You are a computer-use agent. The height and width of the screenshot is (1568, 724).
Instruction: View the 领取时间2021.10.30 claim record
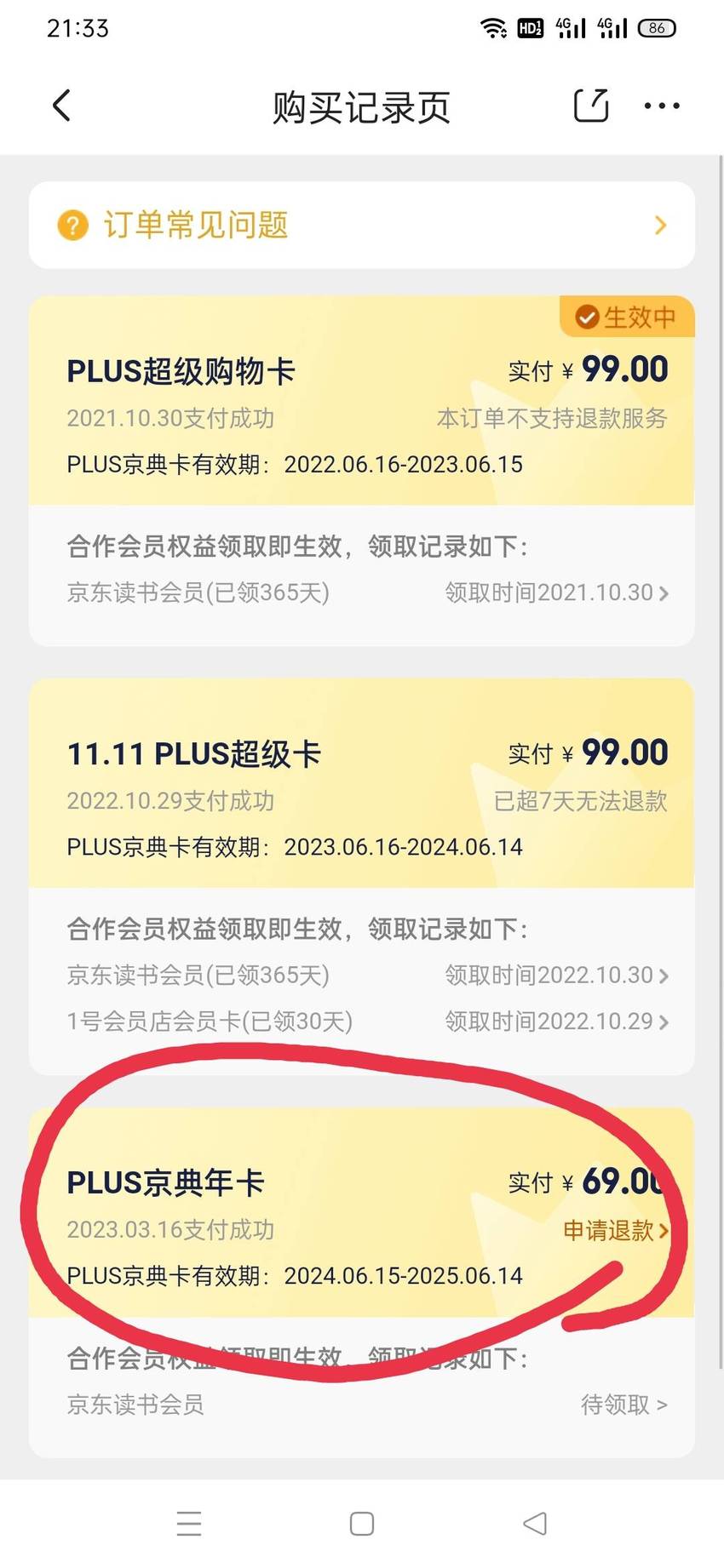pos(556,592)
